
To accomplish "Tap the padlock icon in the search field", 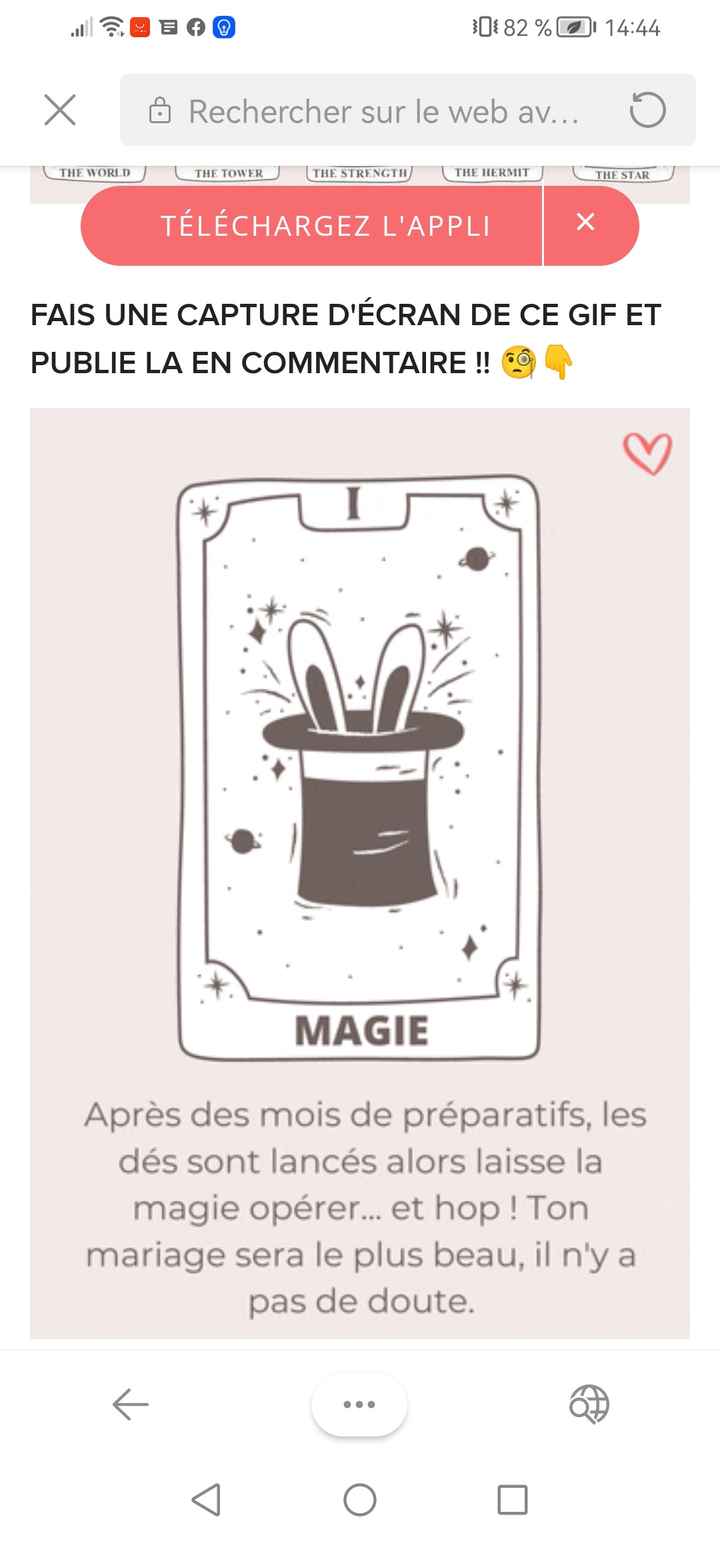I will tap(160, 111).
